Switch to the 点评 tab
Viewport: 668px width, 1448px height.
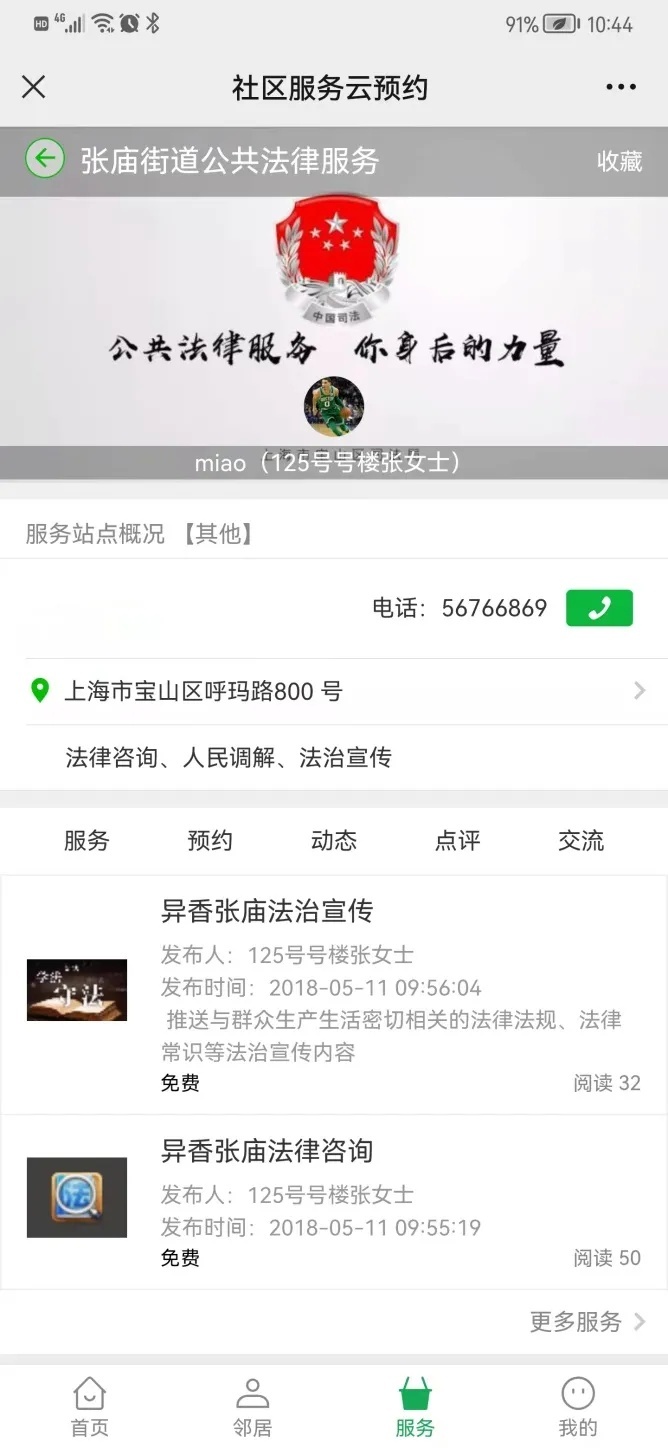457,841
